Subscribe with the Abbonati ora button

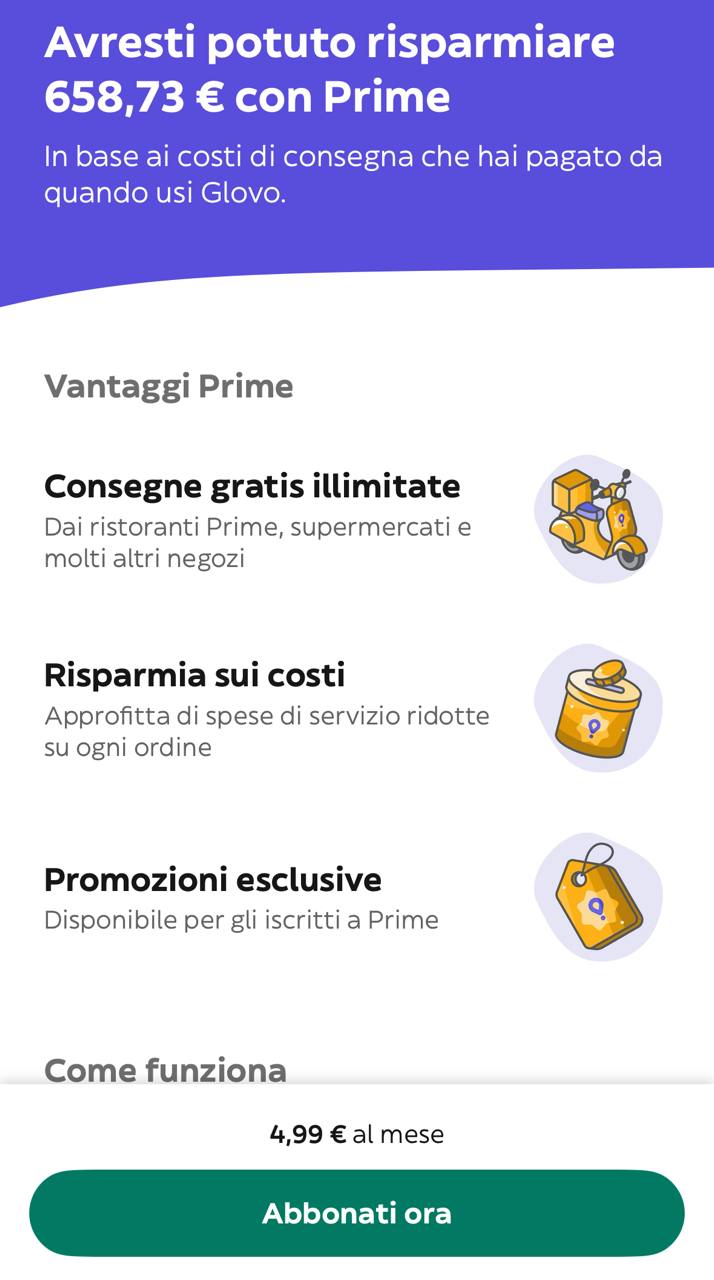click(357, 1213)
